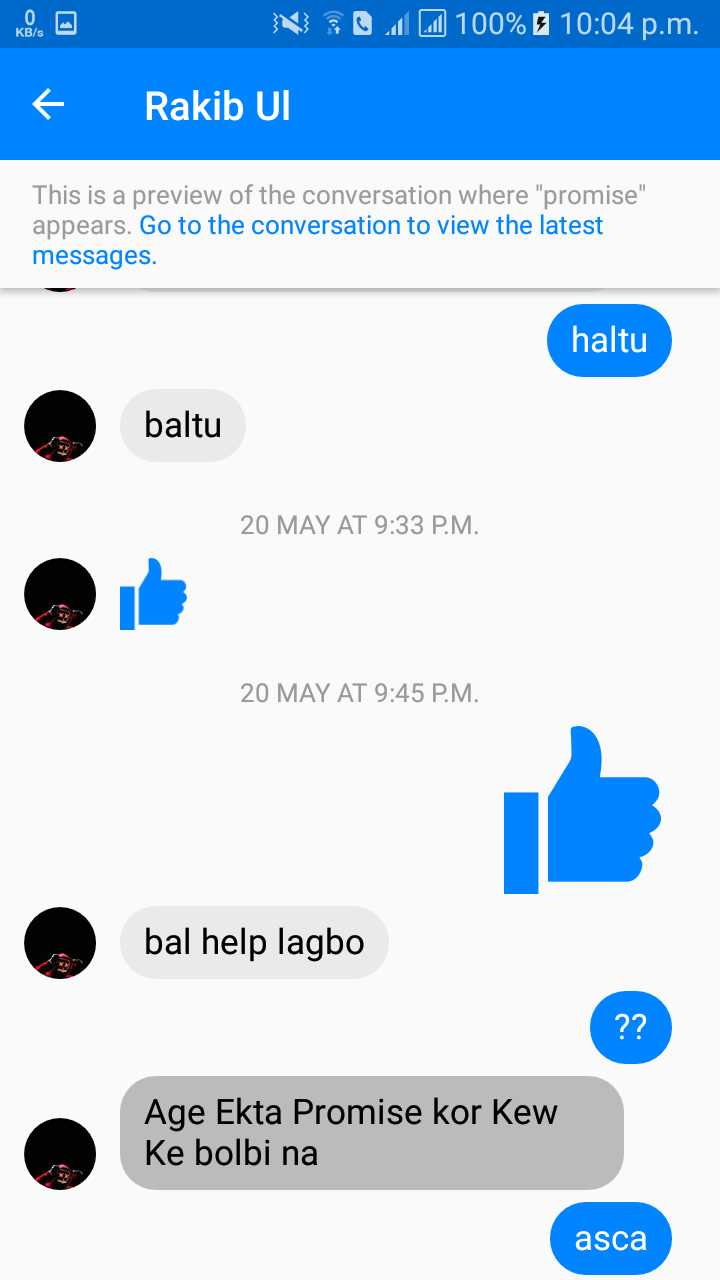This screenshot has width=720, height=1280.
Task: Open the link to view latest messages
Action: [370, 226]
